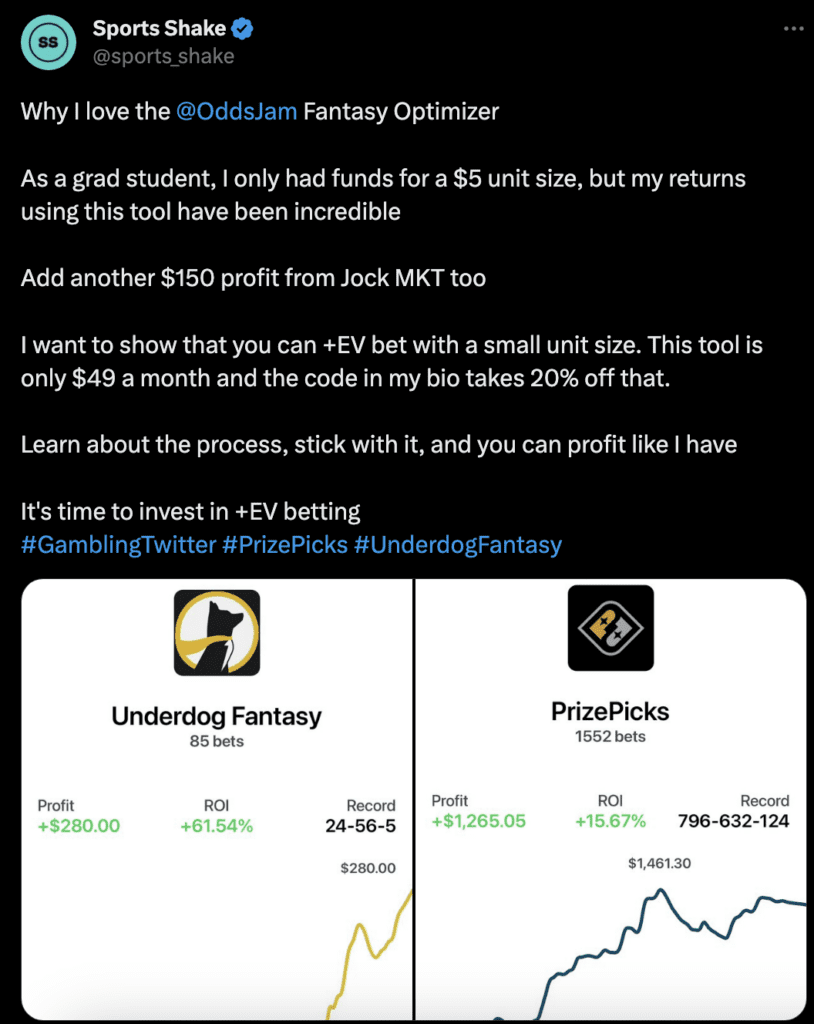Open the #GamblingTwitter hashtag
Image resolution: width=814 pixels, height=1024 pixels.
coord(118,545)
